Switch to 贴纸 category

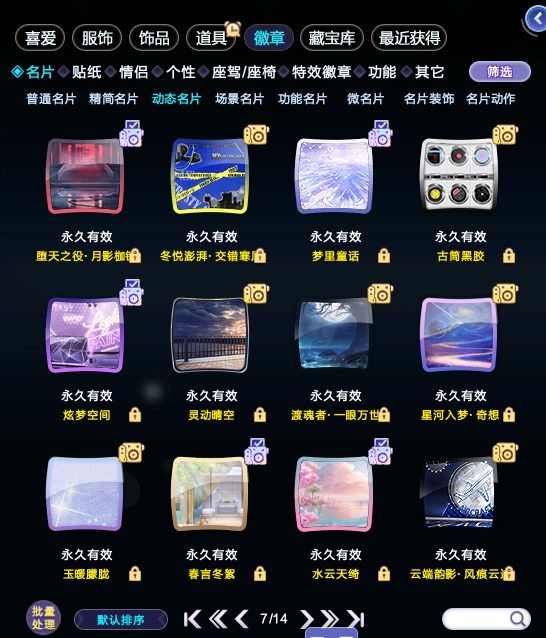87,72
